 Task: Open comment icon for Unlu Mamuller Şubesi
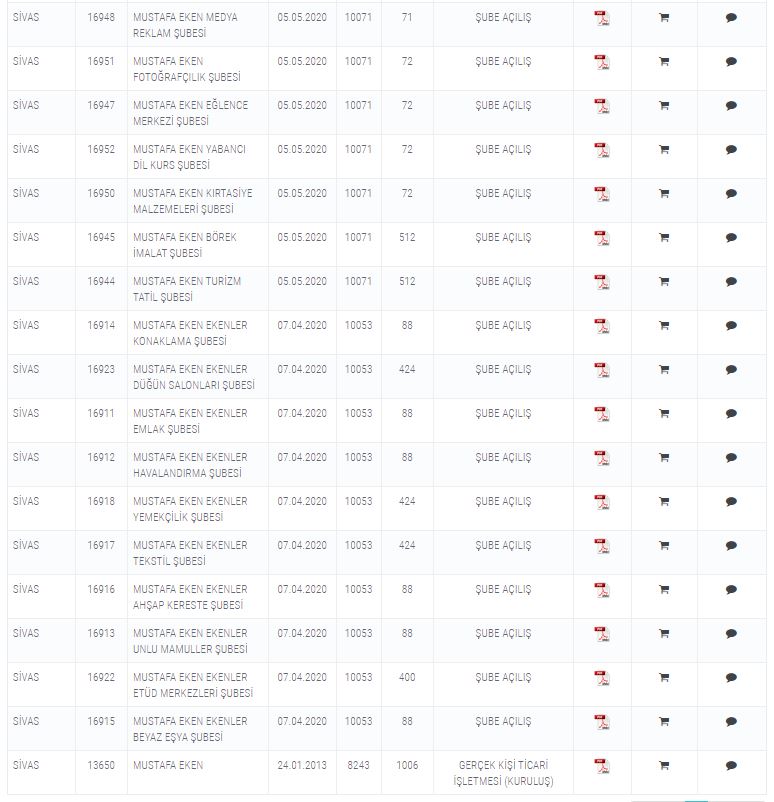[731, 634]
